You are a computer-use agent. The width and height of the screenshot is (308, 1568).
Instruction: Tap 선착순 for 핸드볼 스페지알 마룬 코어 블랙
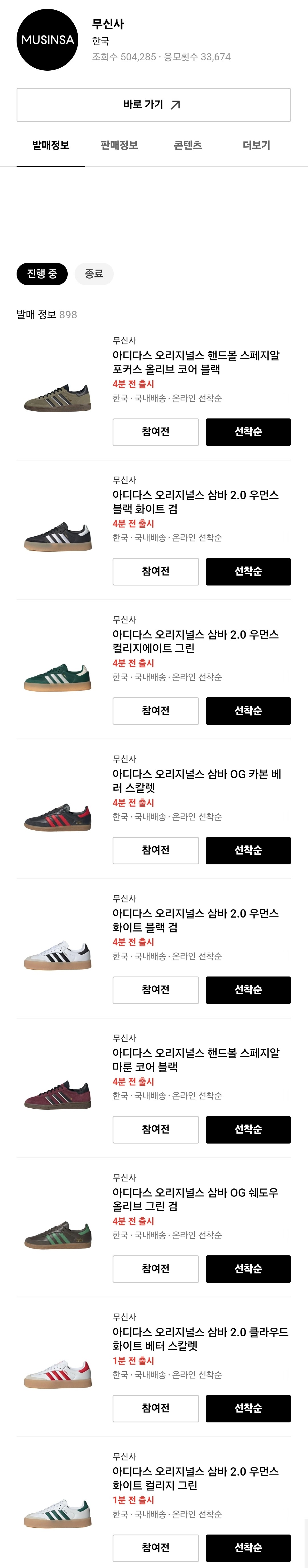[248, 1129]
